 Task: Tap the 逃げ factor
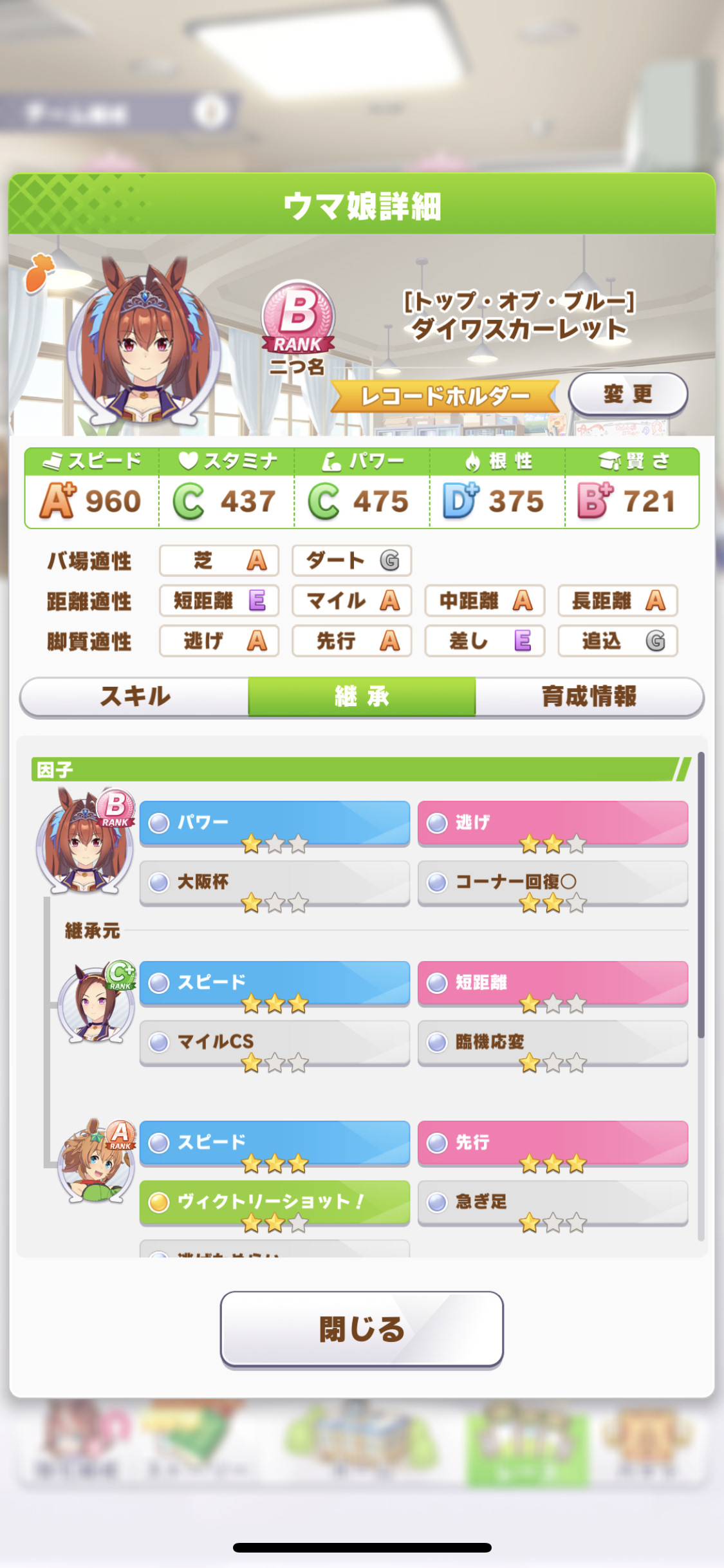pyautogui.click(x=553, y=823)
